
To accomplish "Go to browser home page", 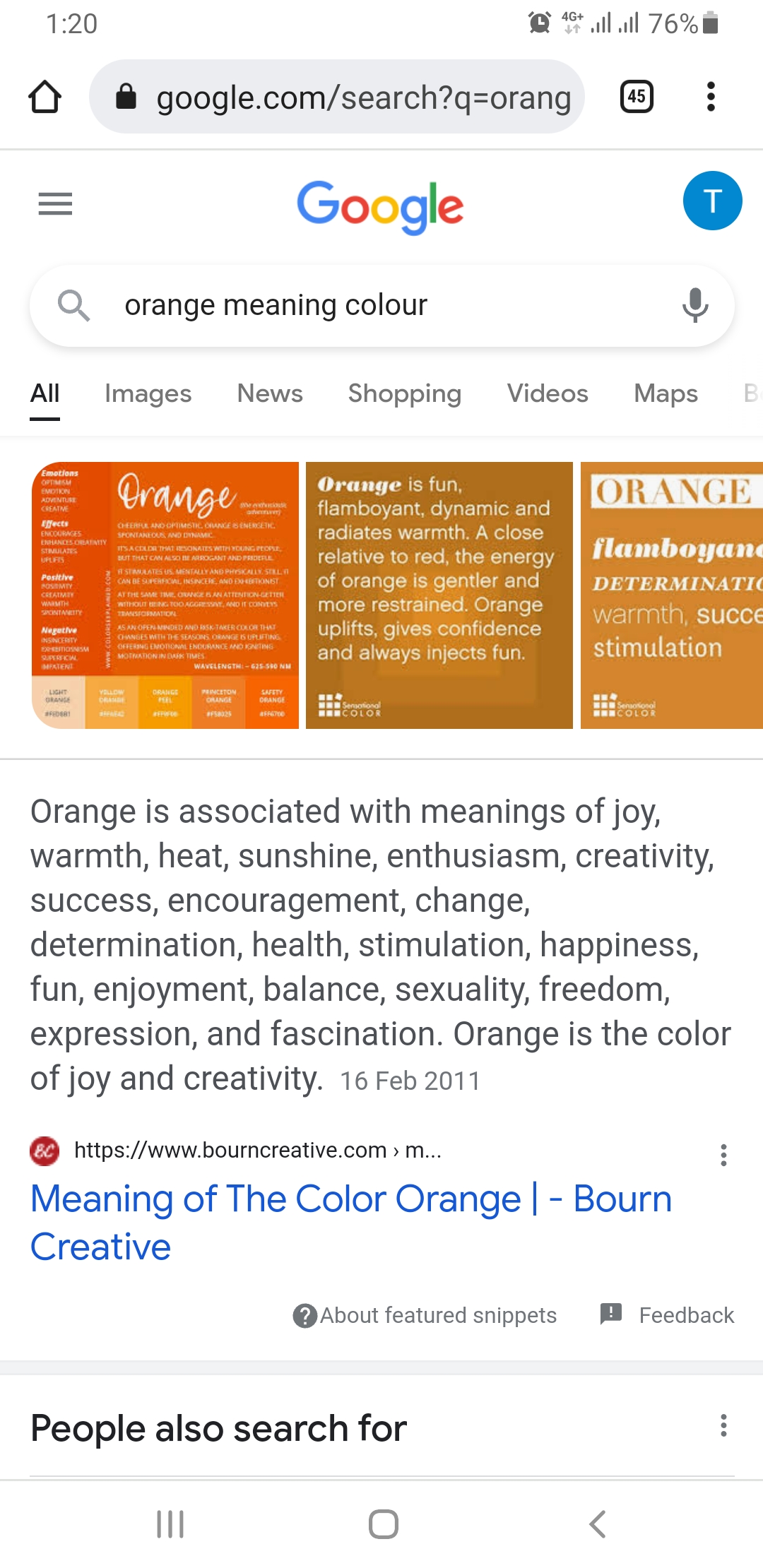I will [x=45, y=97].
